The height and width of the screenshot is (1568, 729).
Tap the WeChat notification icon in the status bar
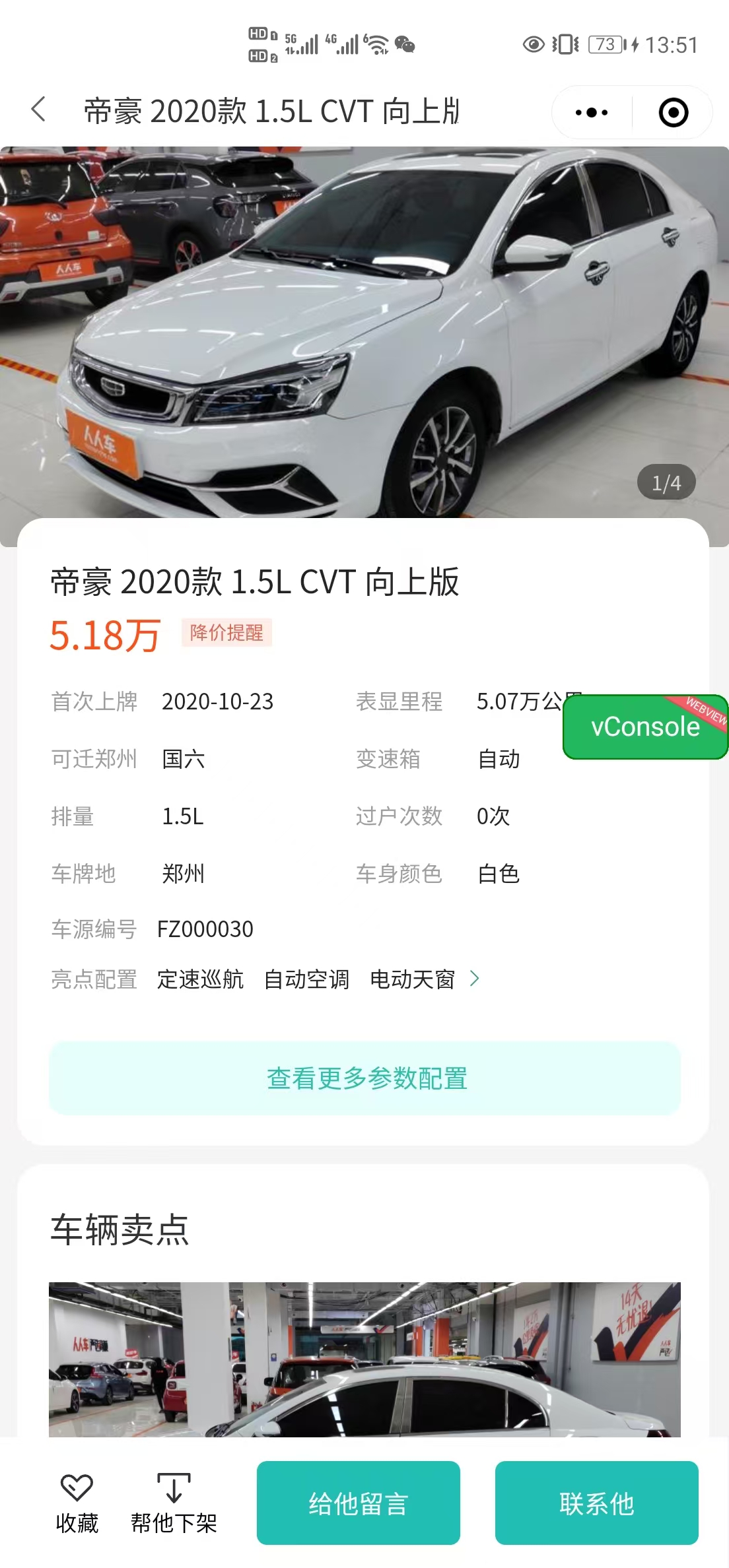point(403,45)
